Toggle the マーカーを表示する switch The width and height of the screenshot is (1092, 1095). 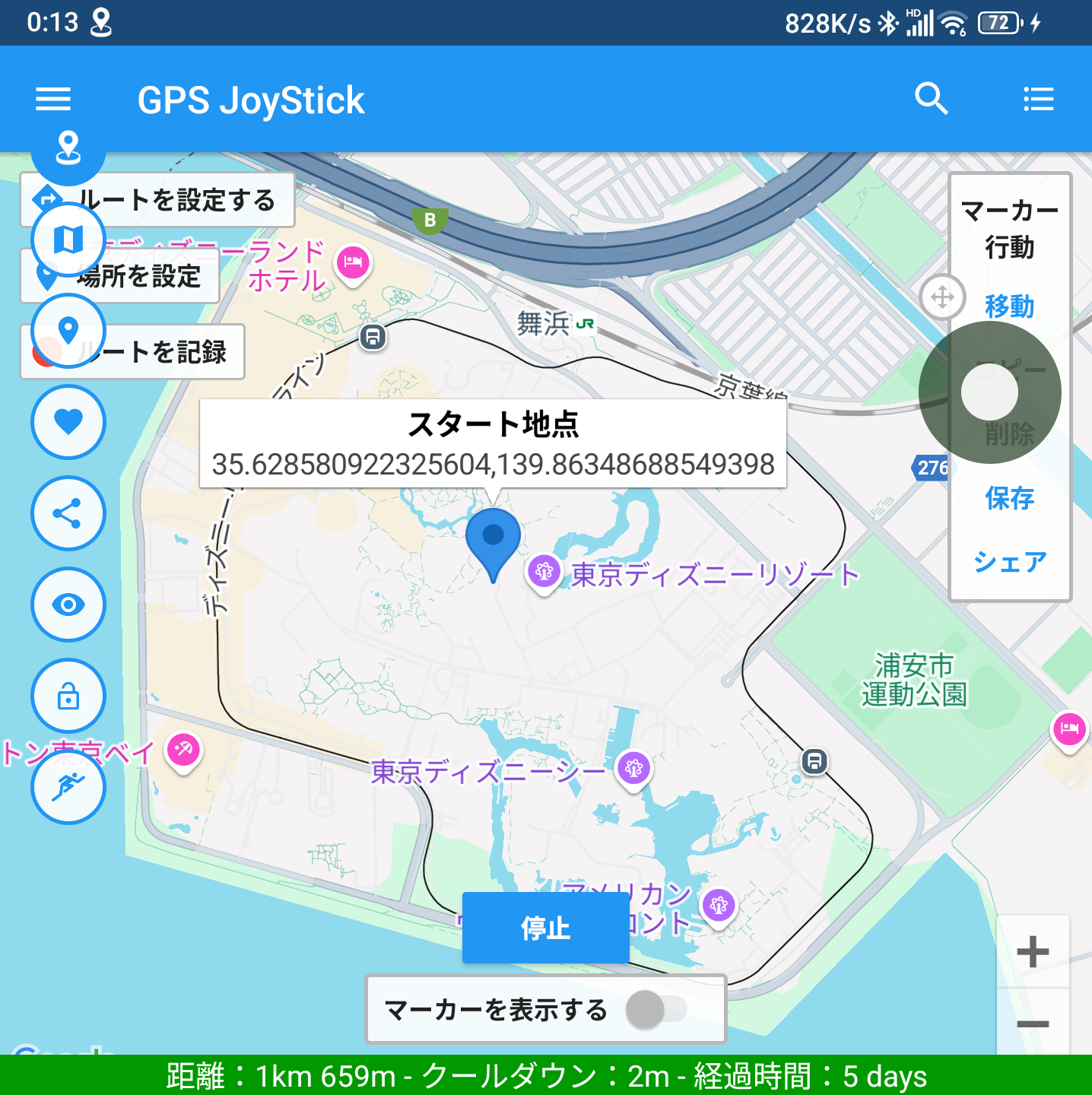(656, 1010)
